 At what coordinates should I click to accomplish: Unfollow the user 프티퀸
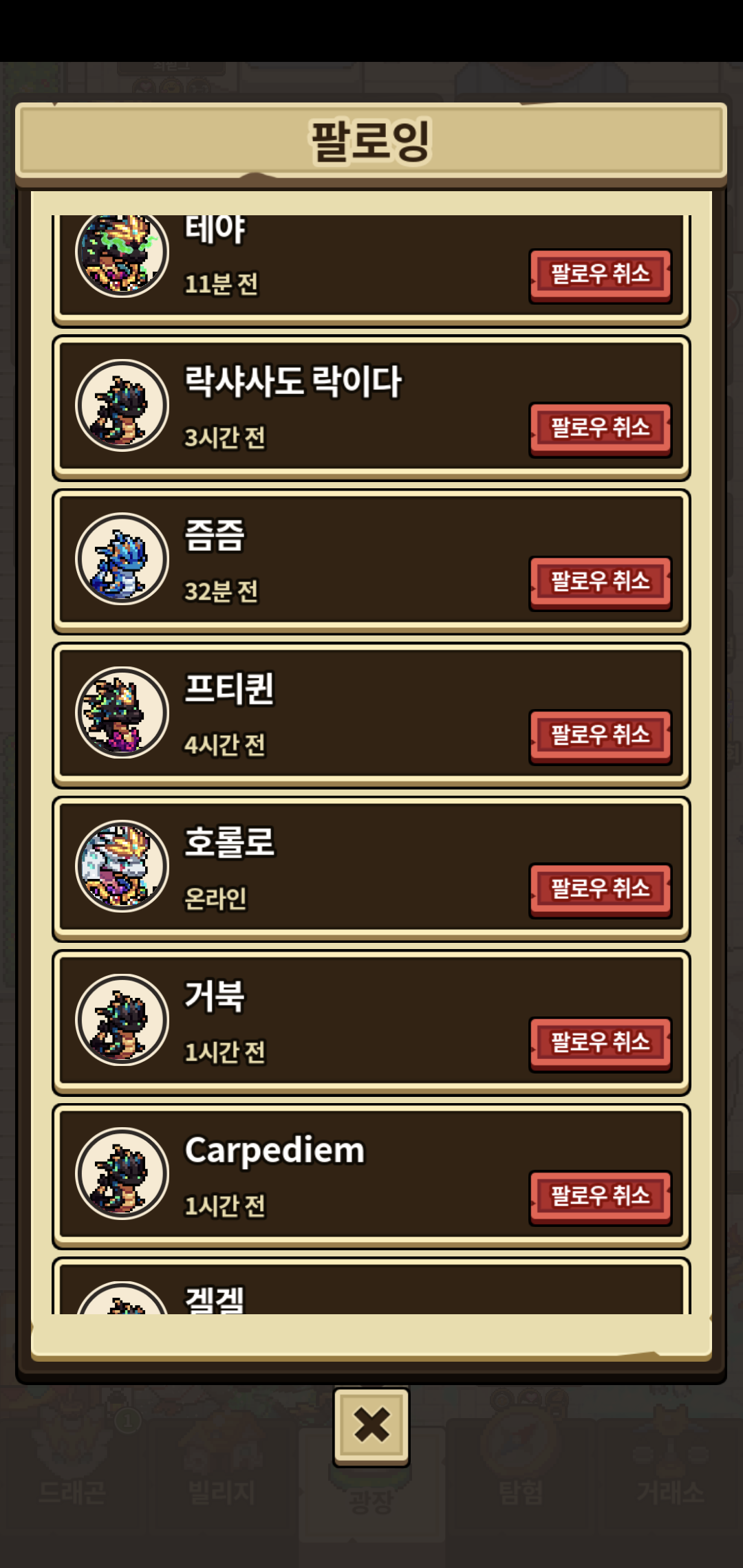click(x=600, y=735)
